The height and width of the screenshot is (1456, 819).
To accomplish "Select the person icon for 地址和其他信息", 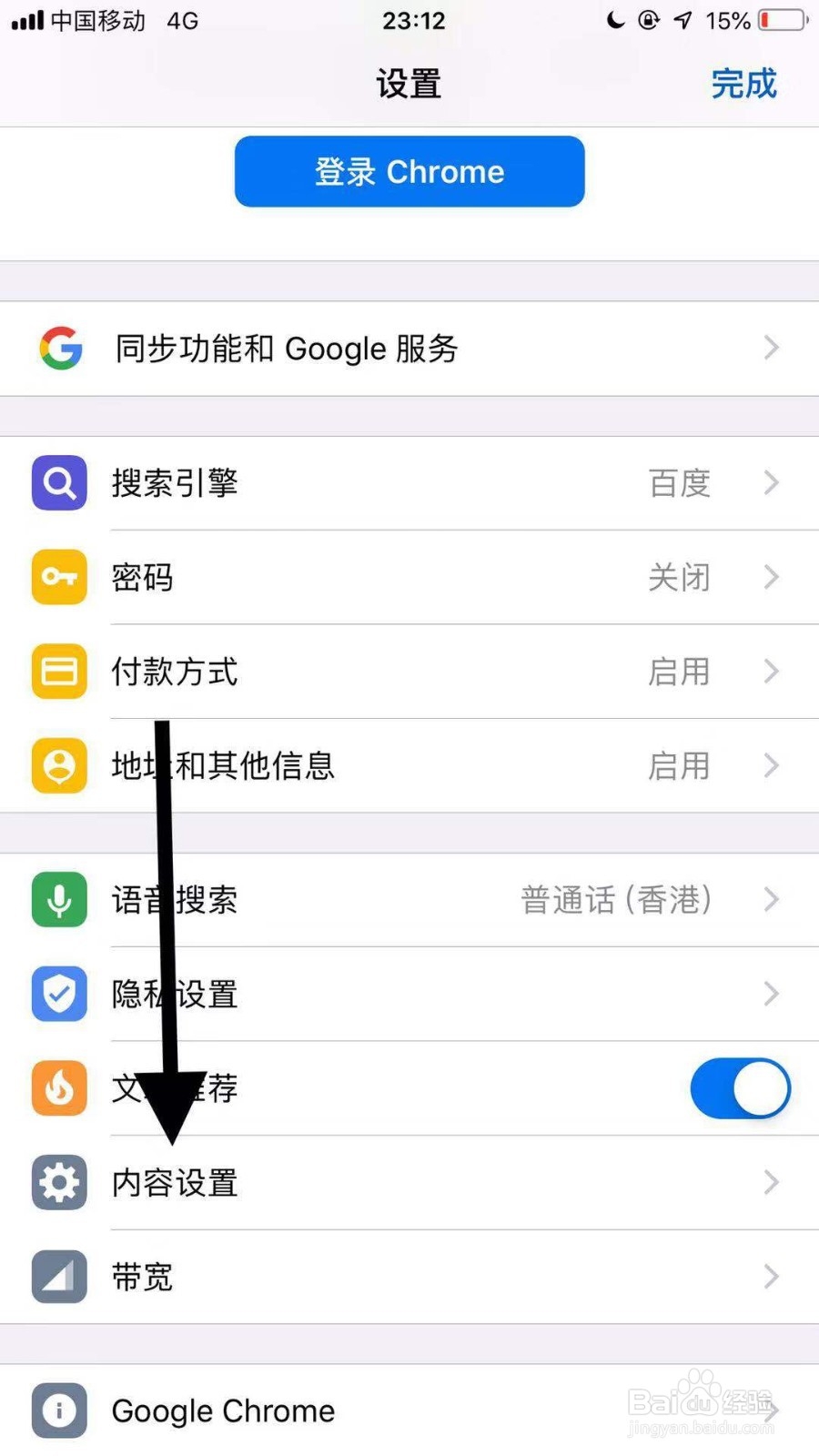I will (58, 765).
